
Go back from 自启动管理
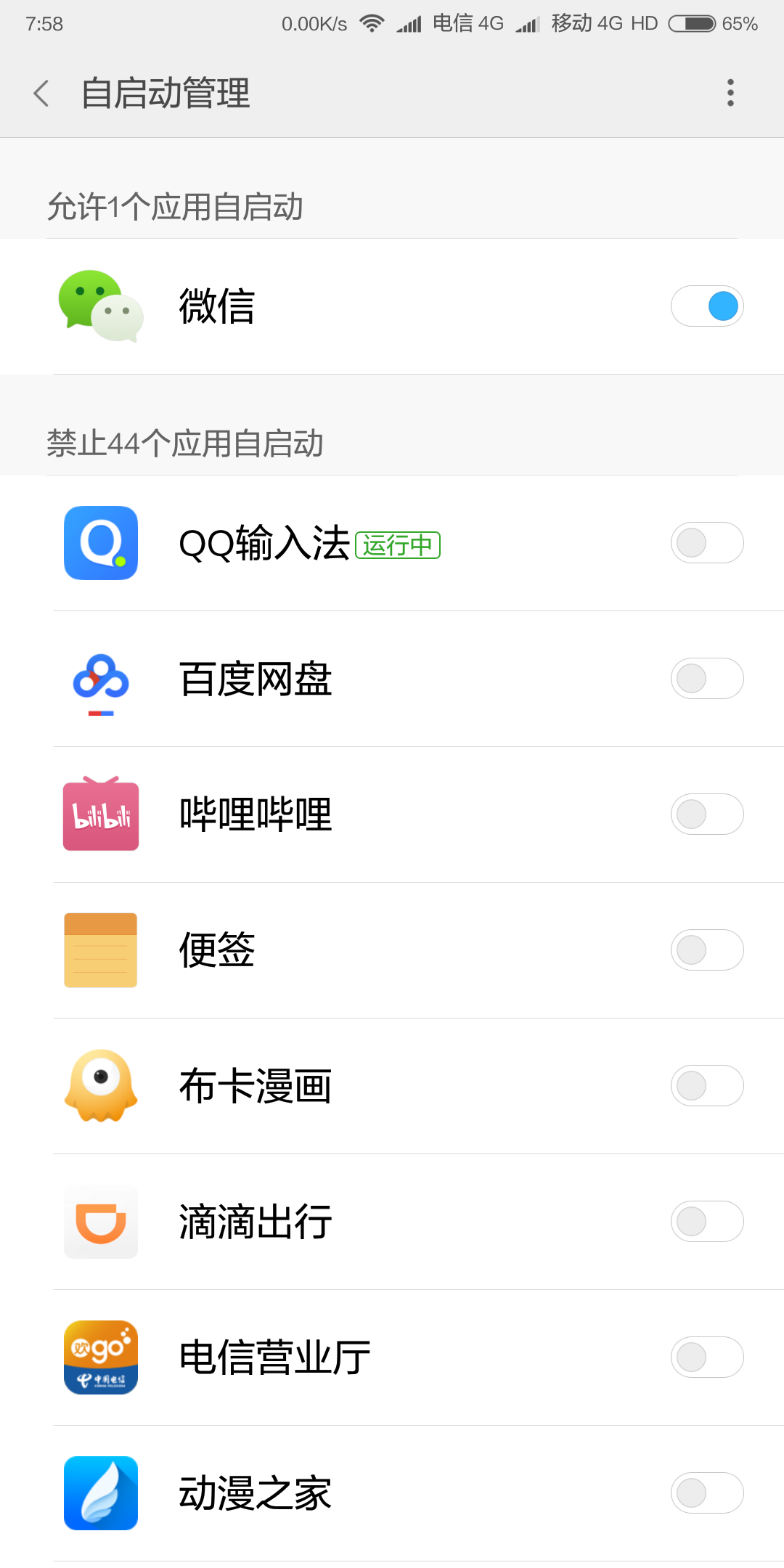click(42, 93)
